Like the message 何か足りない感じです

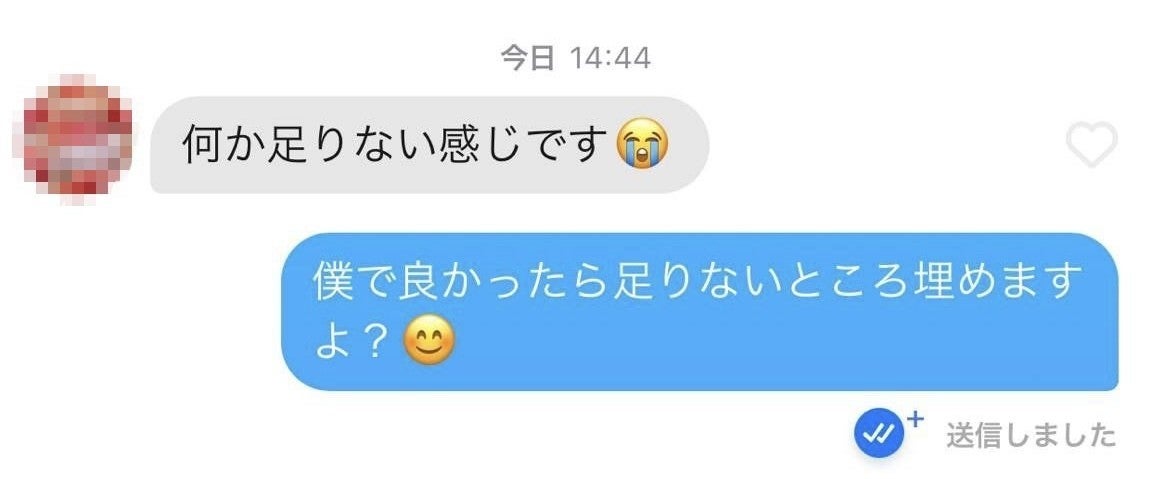coord(1091,147)
